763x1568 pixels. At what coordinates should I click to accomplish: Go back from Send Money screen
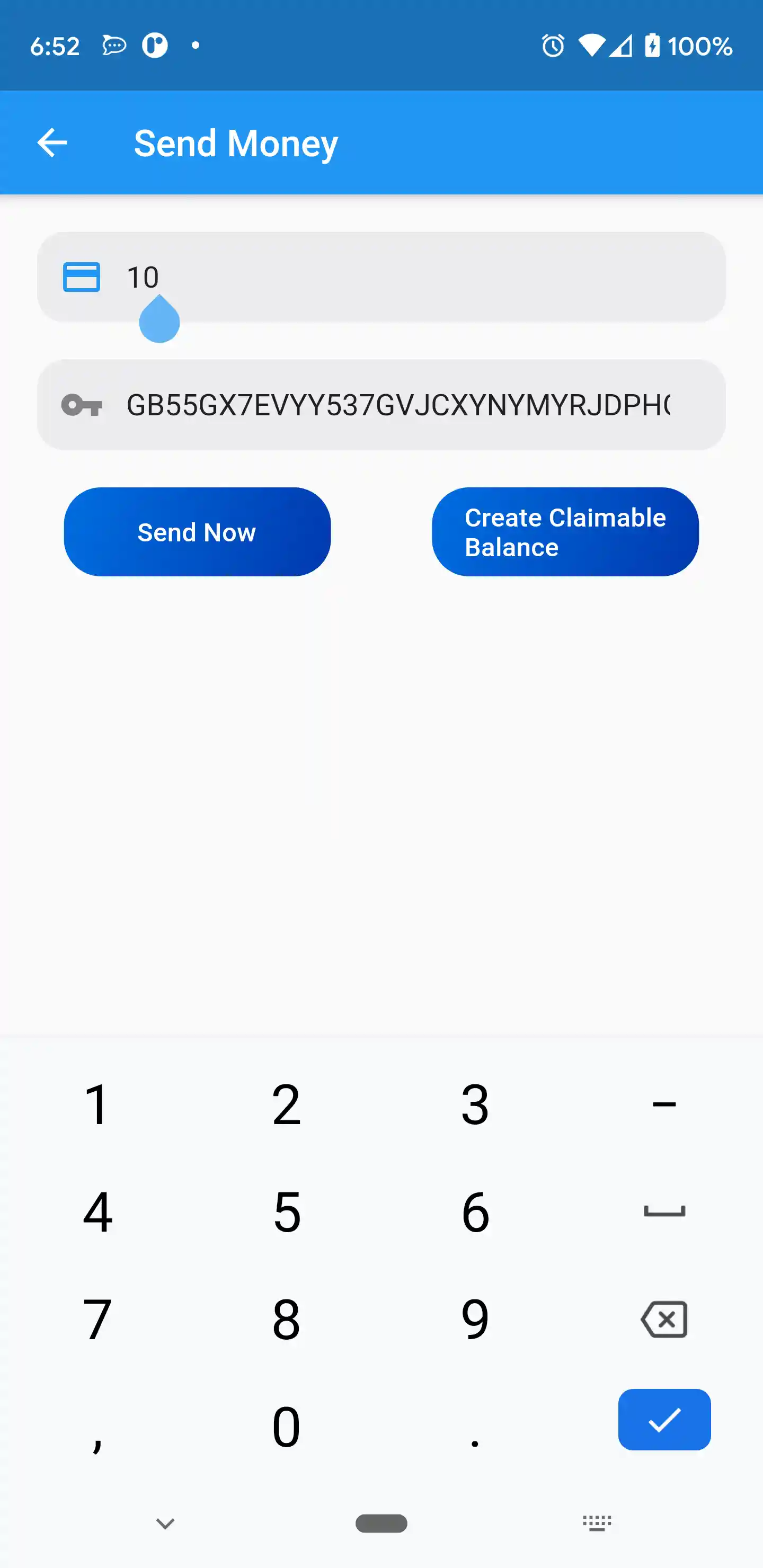pyautogui.click(x=52, y=143)
